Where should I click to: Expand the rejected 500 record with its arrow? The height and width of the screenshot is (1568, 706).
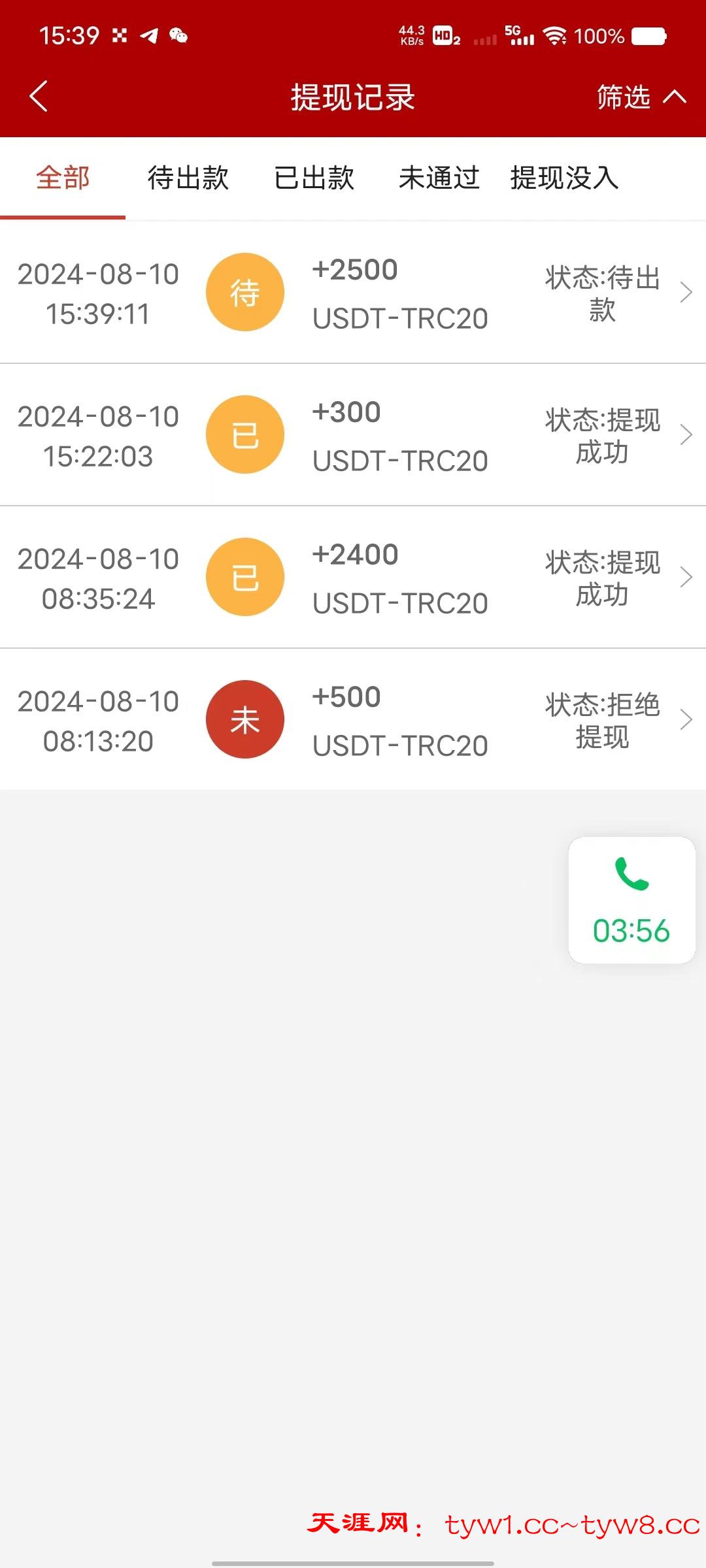click(x=687, y=719)
